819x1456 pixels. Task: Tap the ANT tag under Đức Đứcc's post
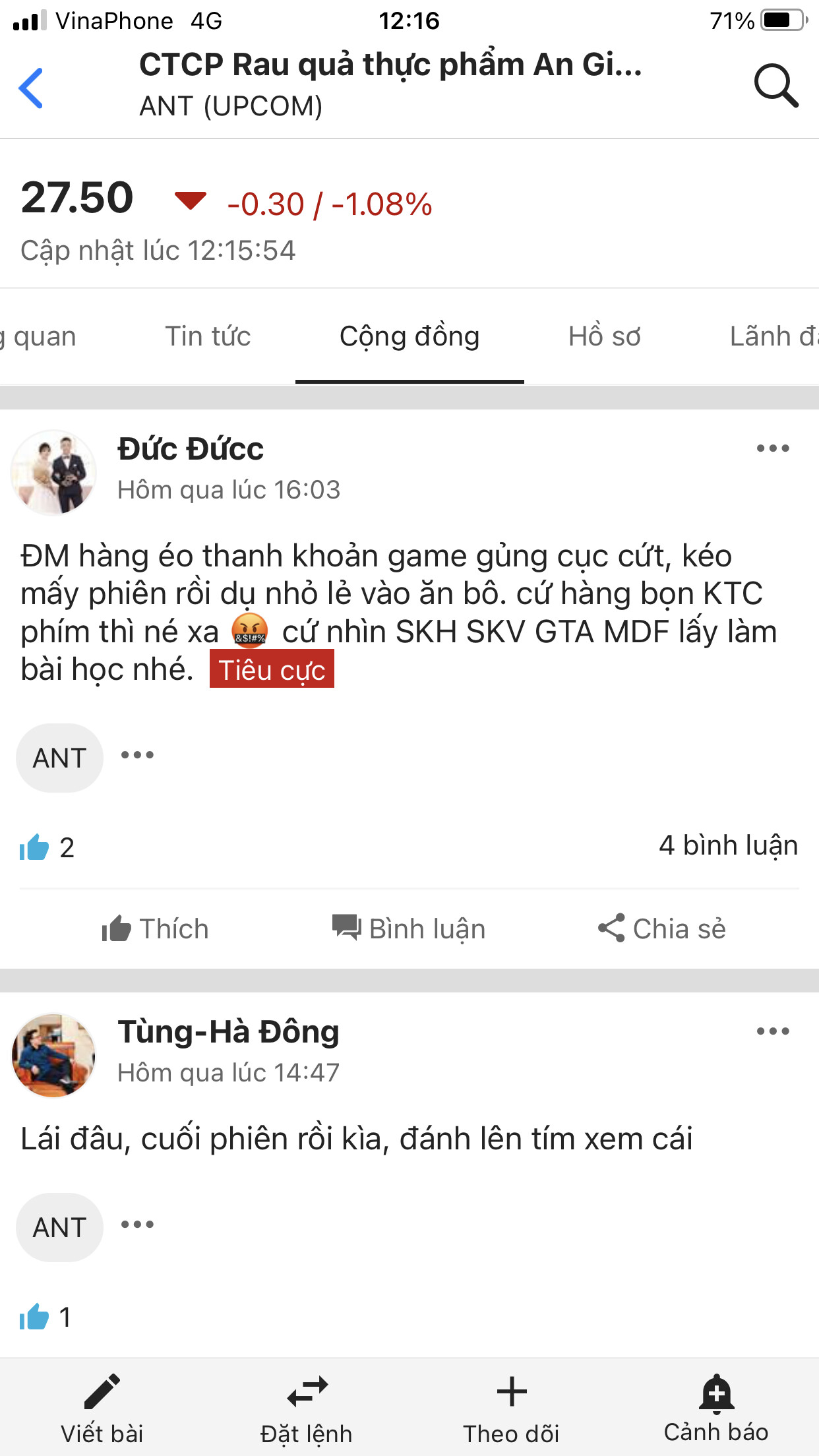pyautogui.click(x=59, y=758)
